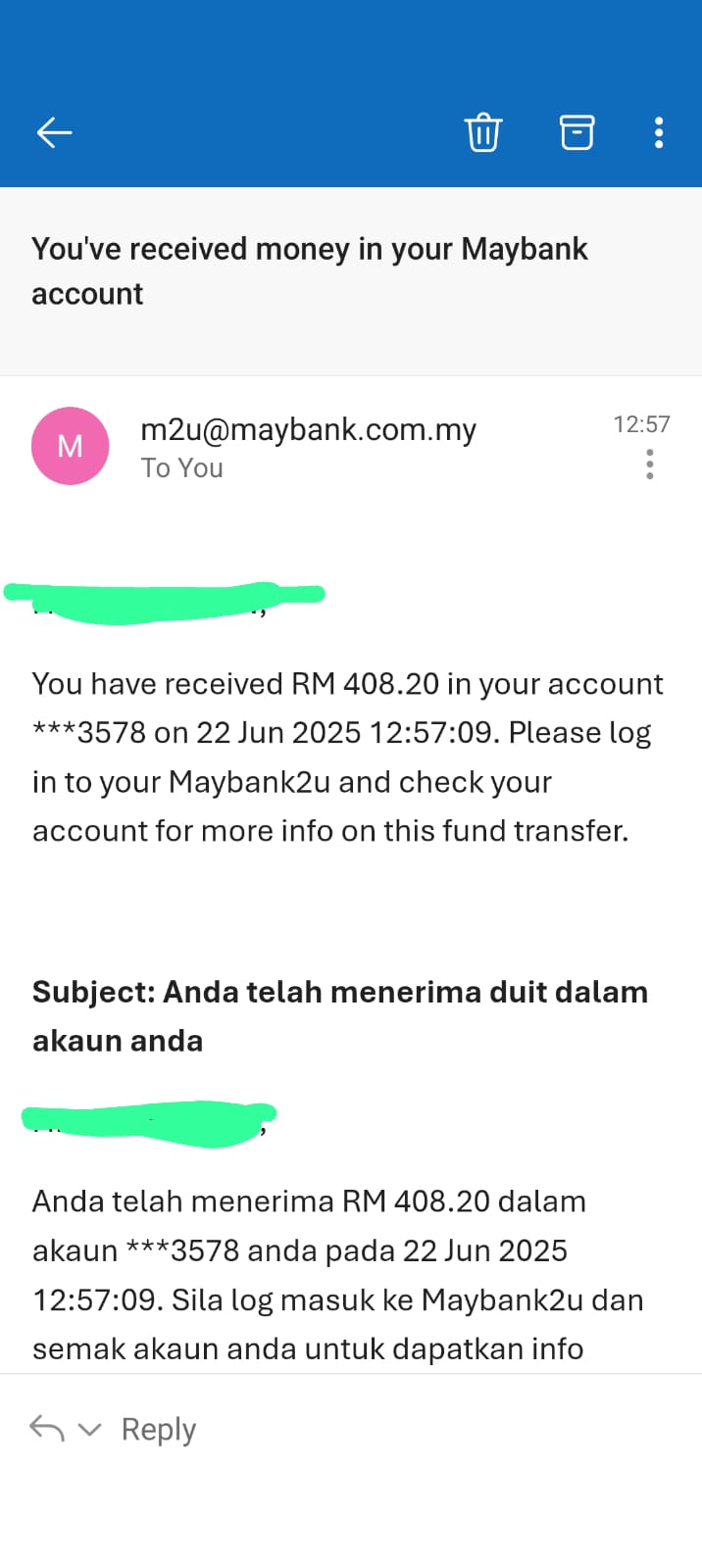Open message options below the 12:57 timestamp
This screenshot has height=1568, width=702.
(649, 464)
